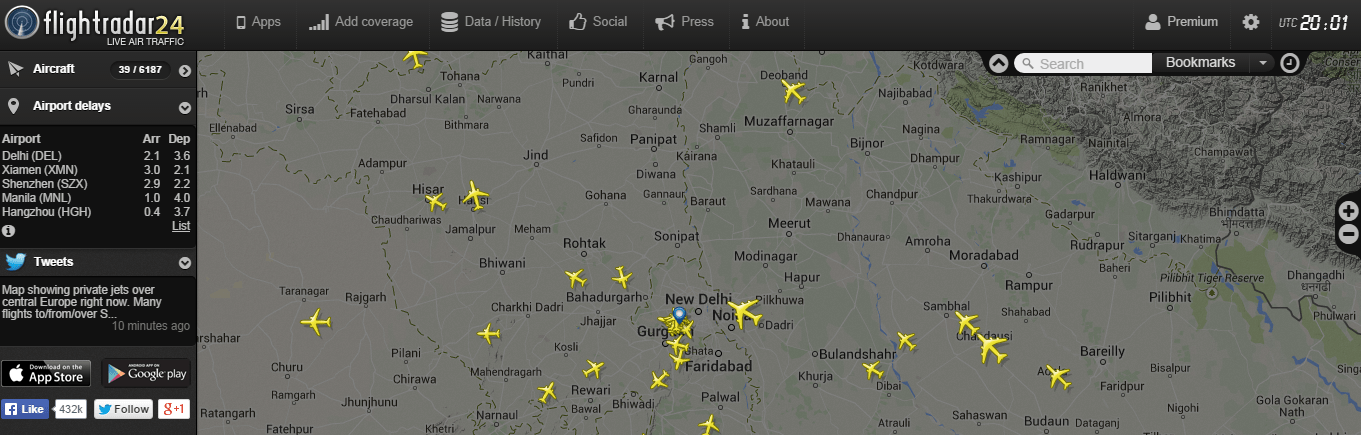Open the Bookmarks dropdown
The width and height of the screenshot is (1361, 435).
click(1215, 63)
